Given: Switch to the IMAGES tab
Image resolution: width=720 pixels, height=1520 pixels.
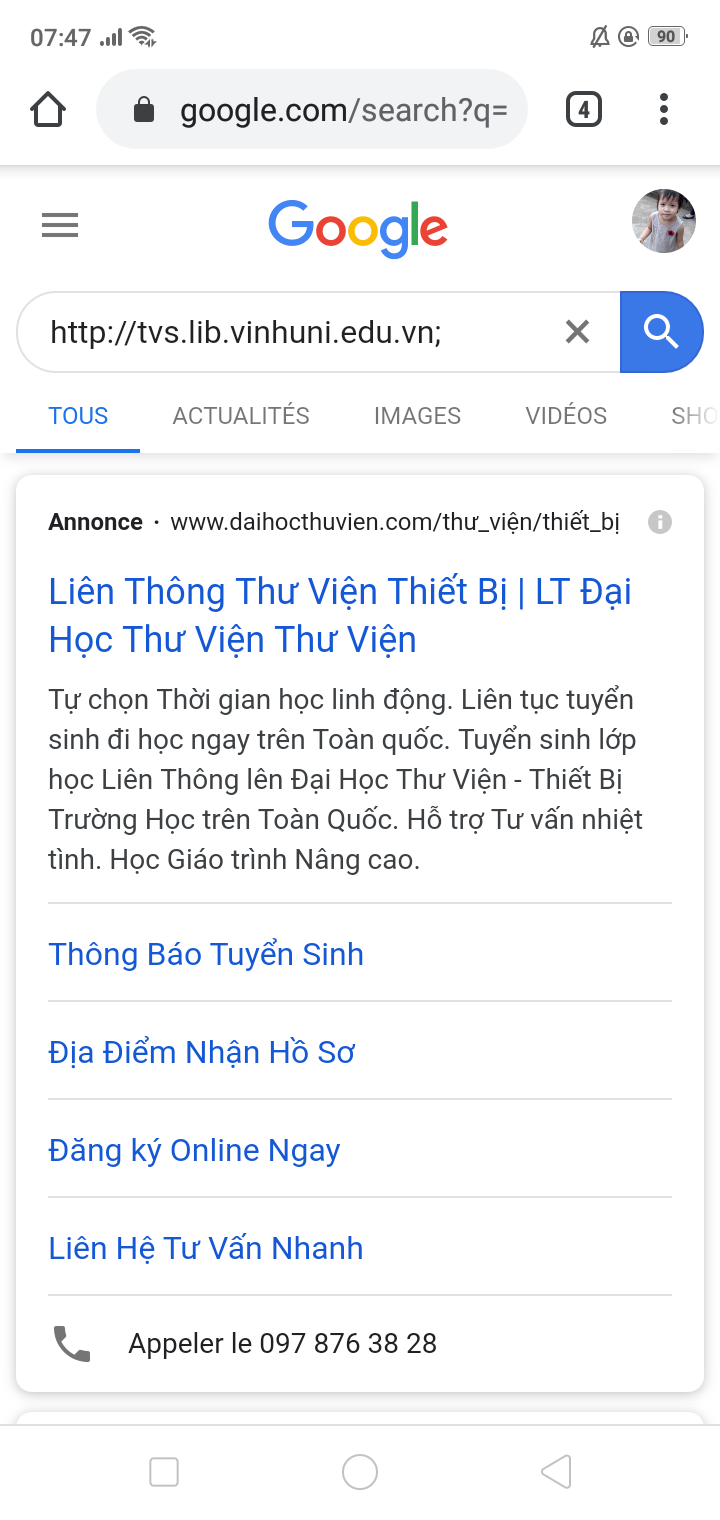Looking at the screenshot, I should pos(417,416).
